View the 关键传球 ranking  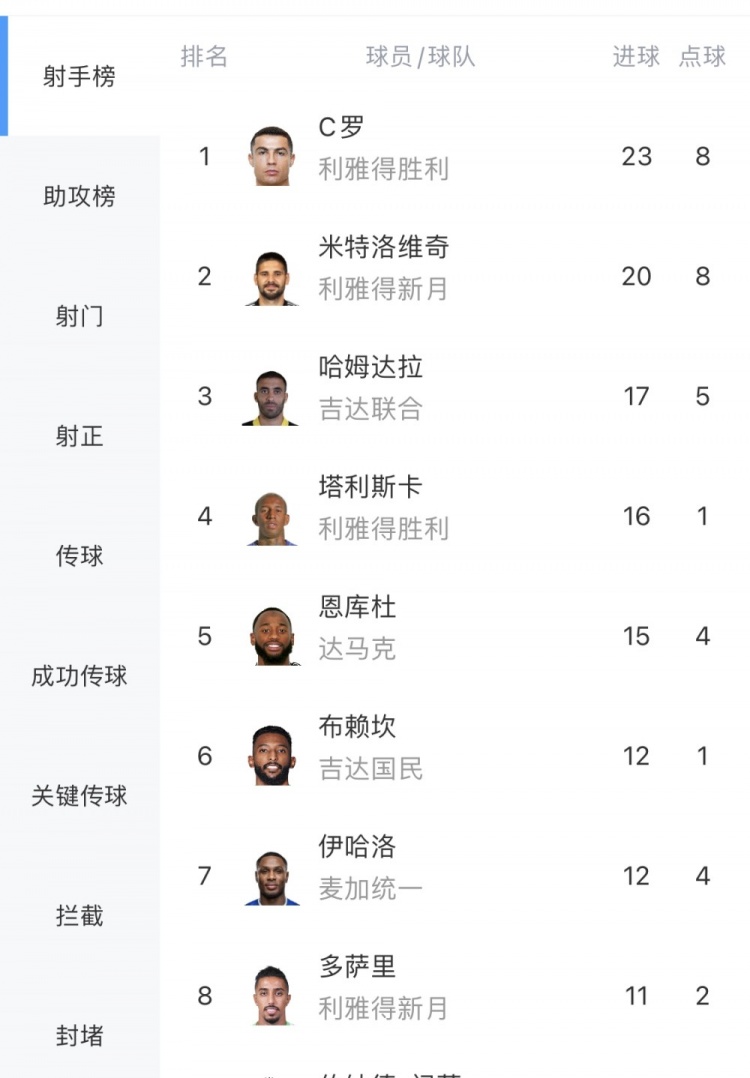coord(79,796)
